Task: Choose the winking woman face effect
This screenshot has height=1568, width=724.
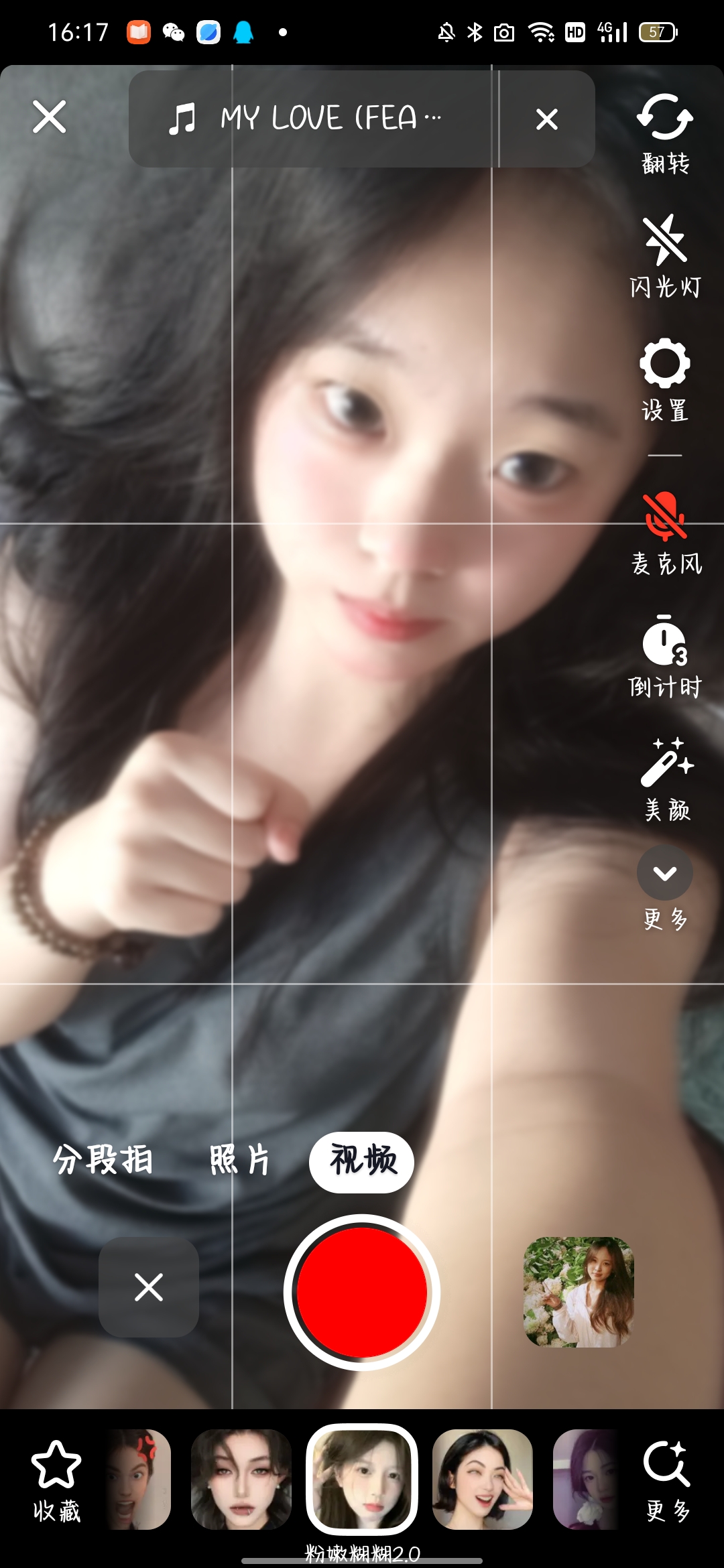Action: tap(483, 1480)
